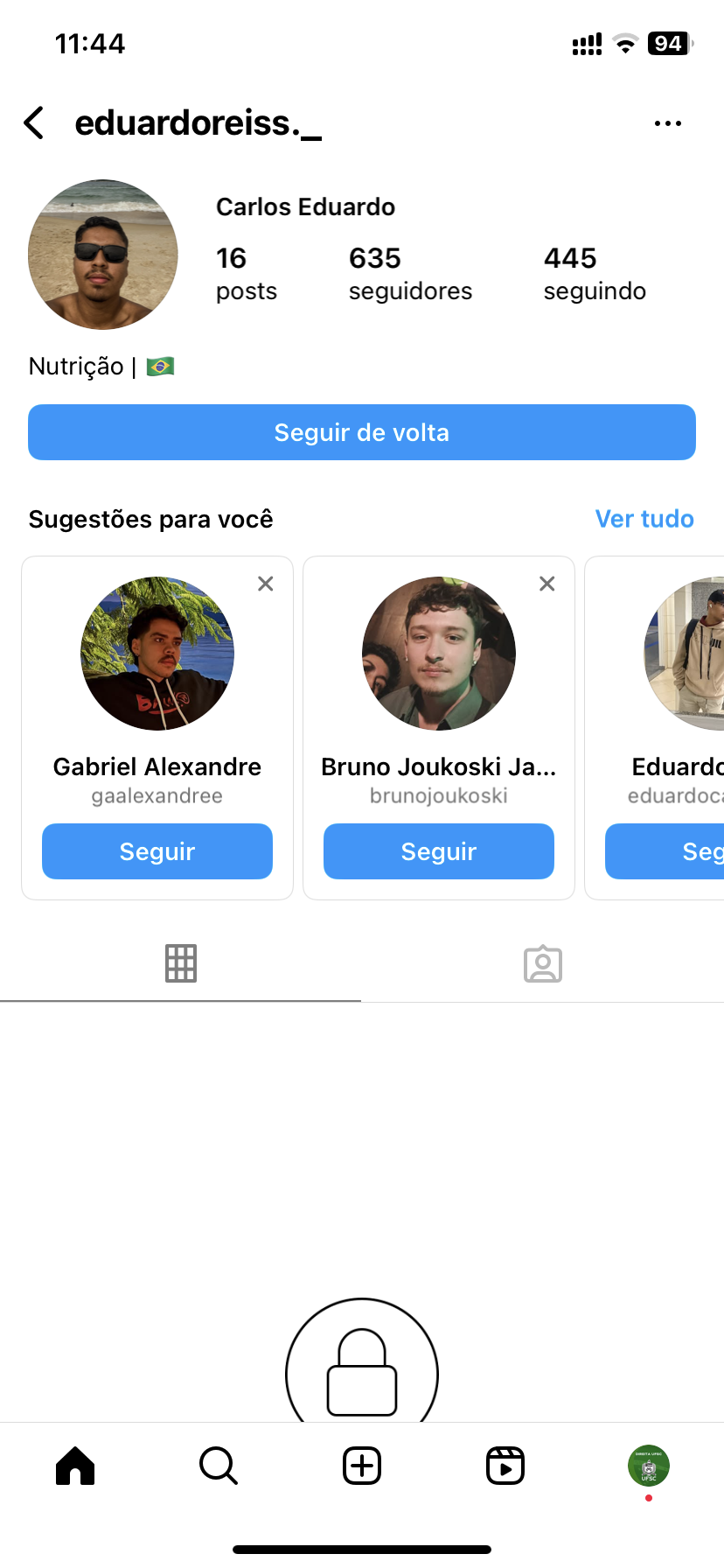Go back using the back arrow
724x1568 pixels.
34,123
